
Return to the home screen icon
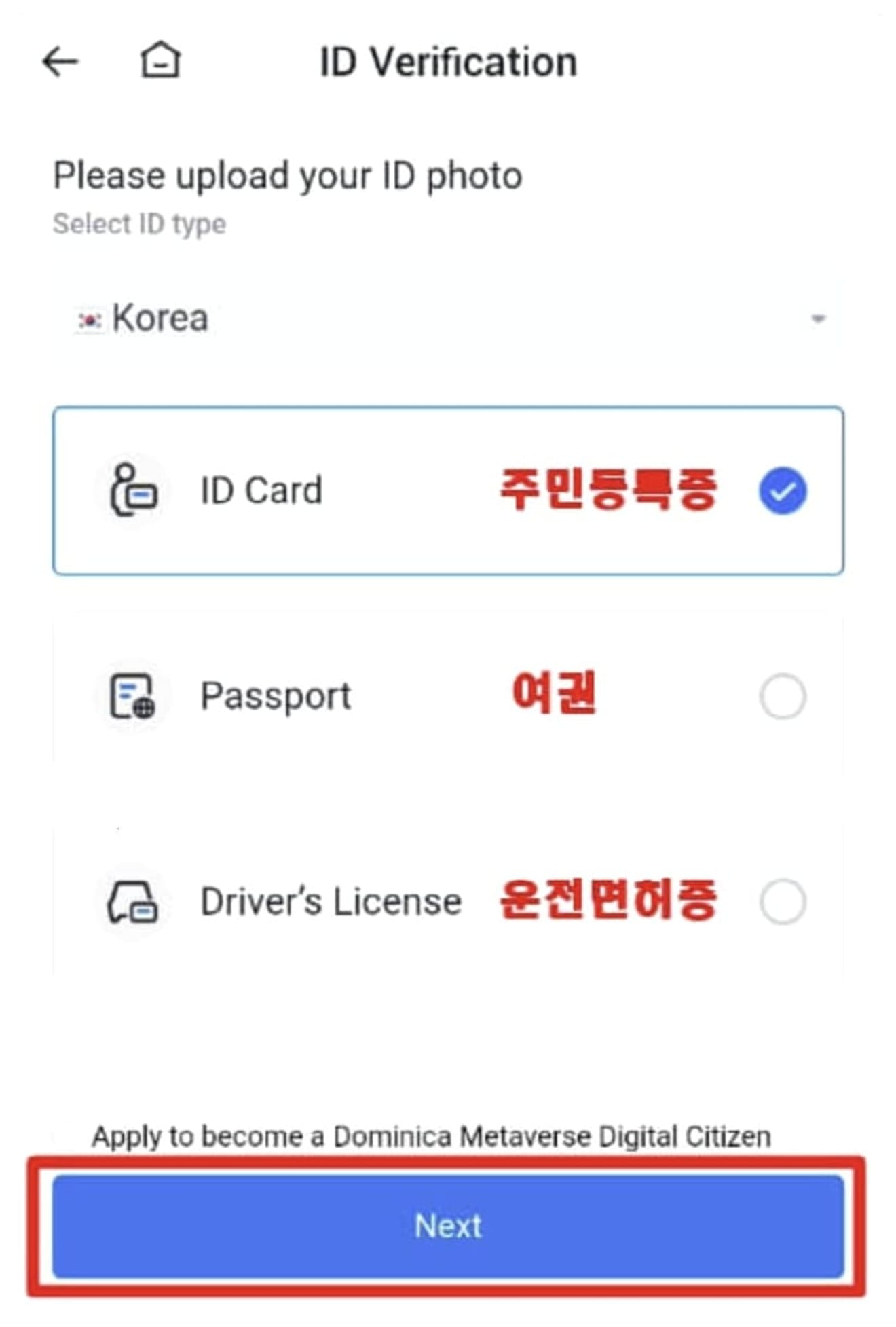coord(160,60)
